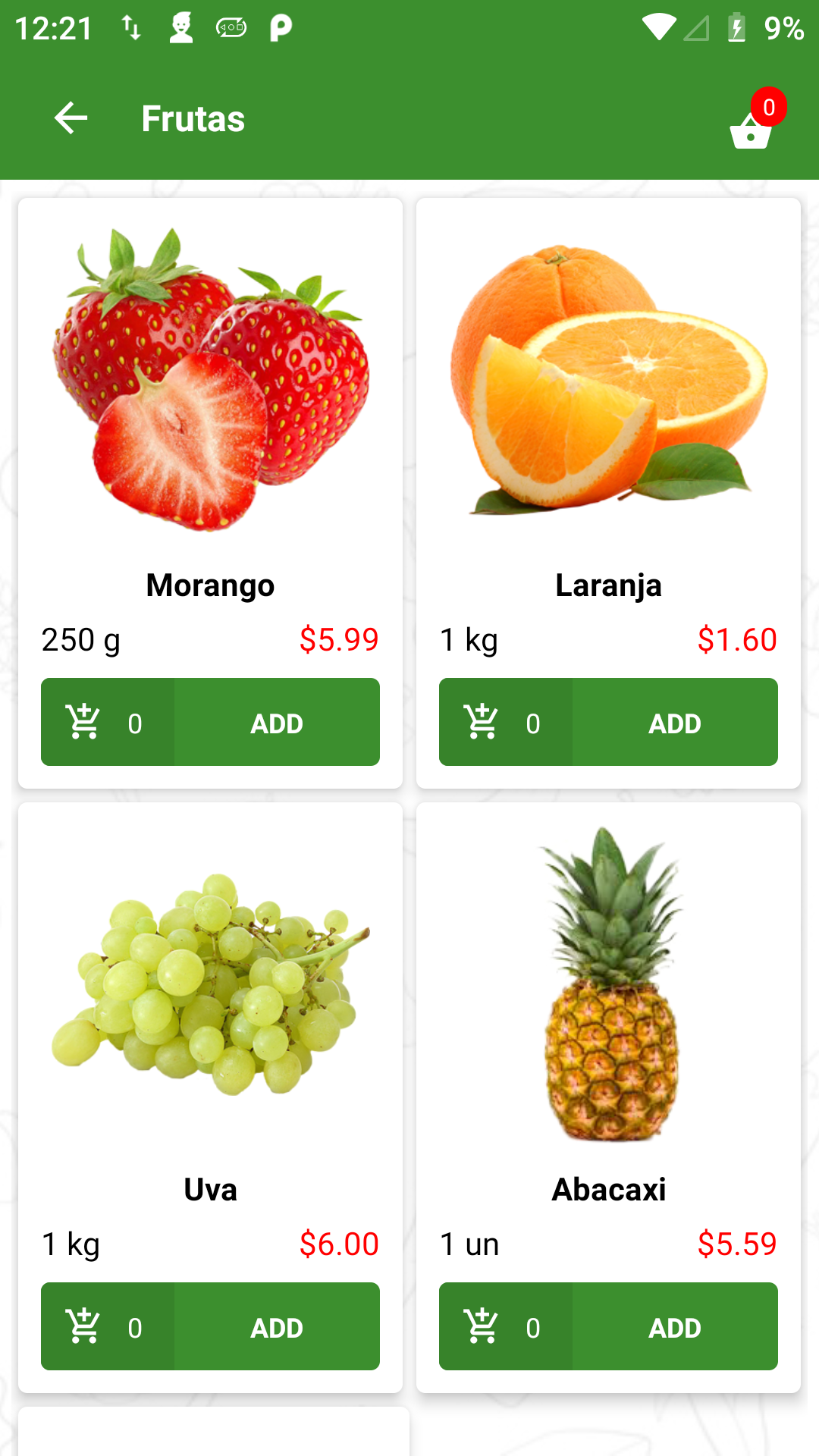Go back from the Frutas screen

pos(71,118)
